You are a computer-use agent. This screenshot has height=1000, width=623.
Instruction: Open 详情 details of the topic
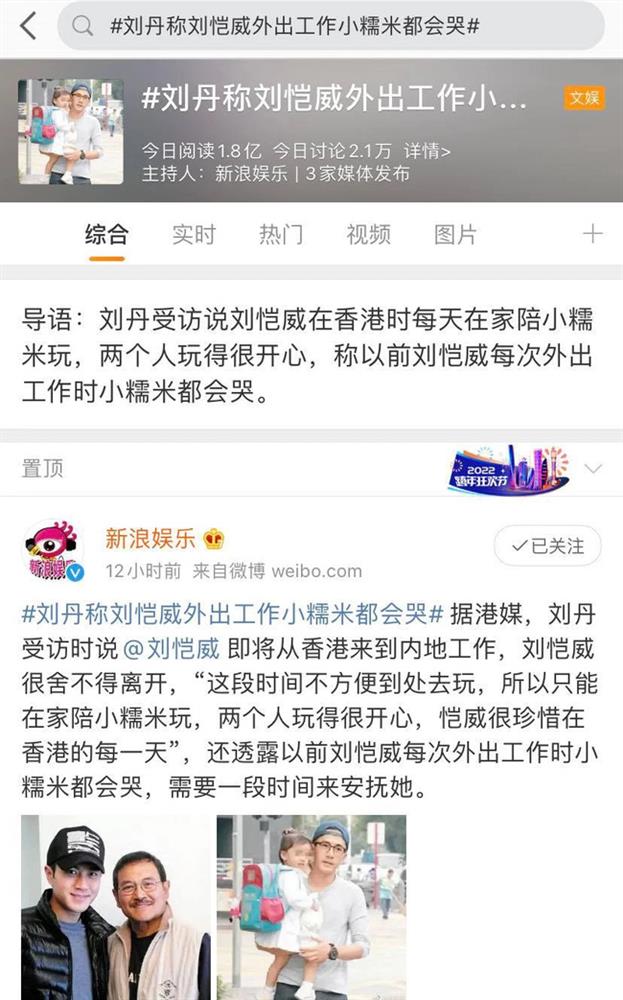[x=427, y=151]
